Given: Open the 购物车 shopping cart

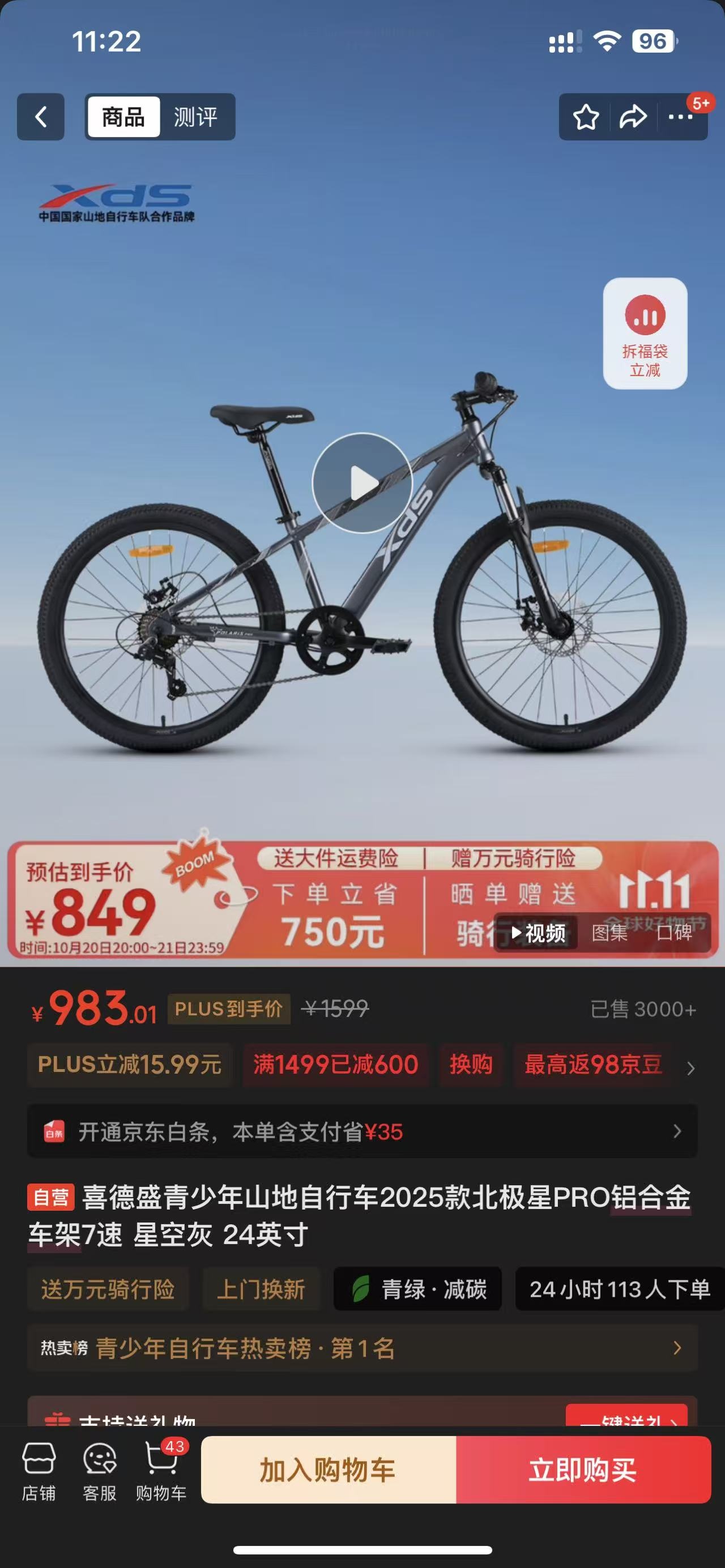Looking at the screenshot, I should click(161, 1471).
